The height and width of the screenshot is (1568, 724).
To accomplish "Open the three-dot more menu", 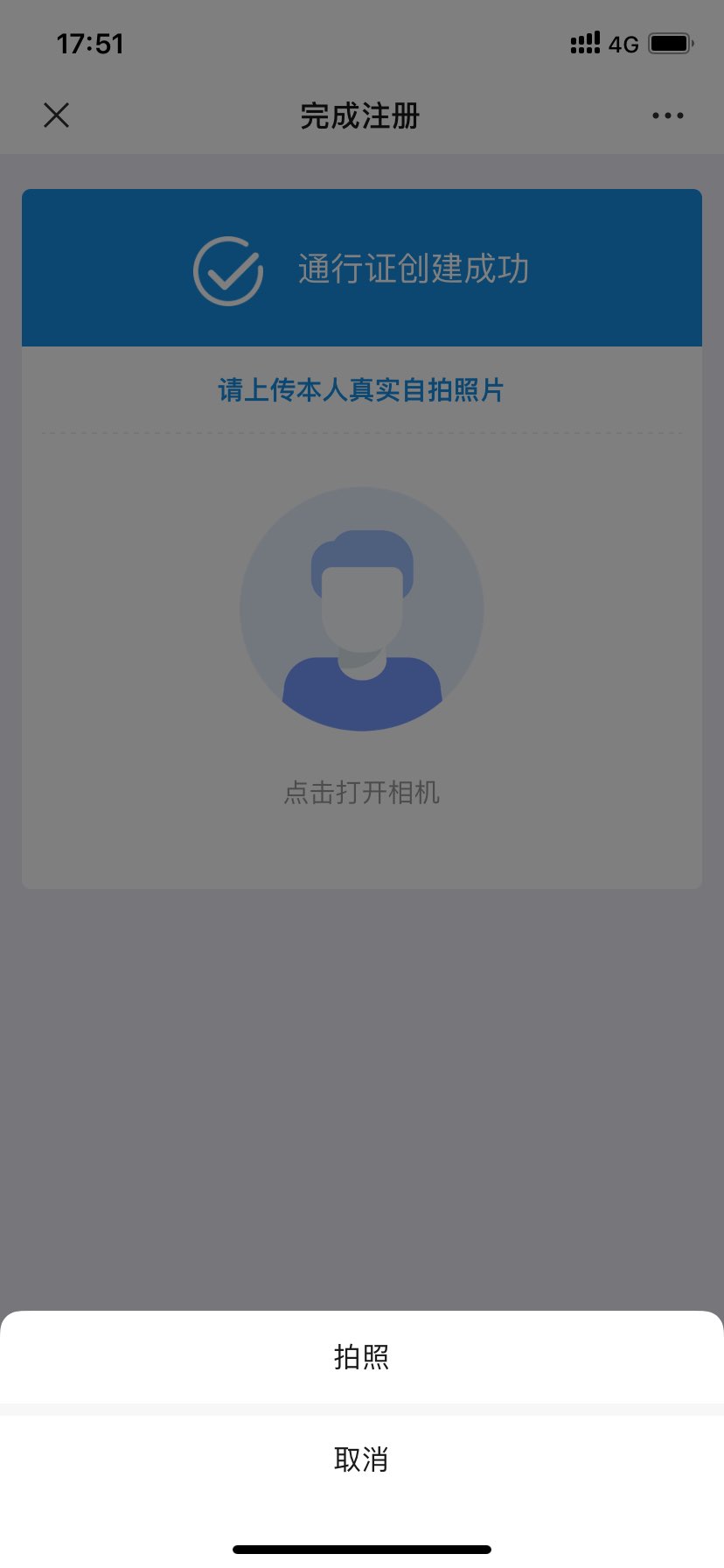I will [x=668, y=115].
